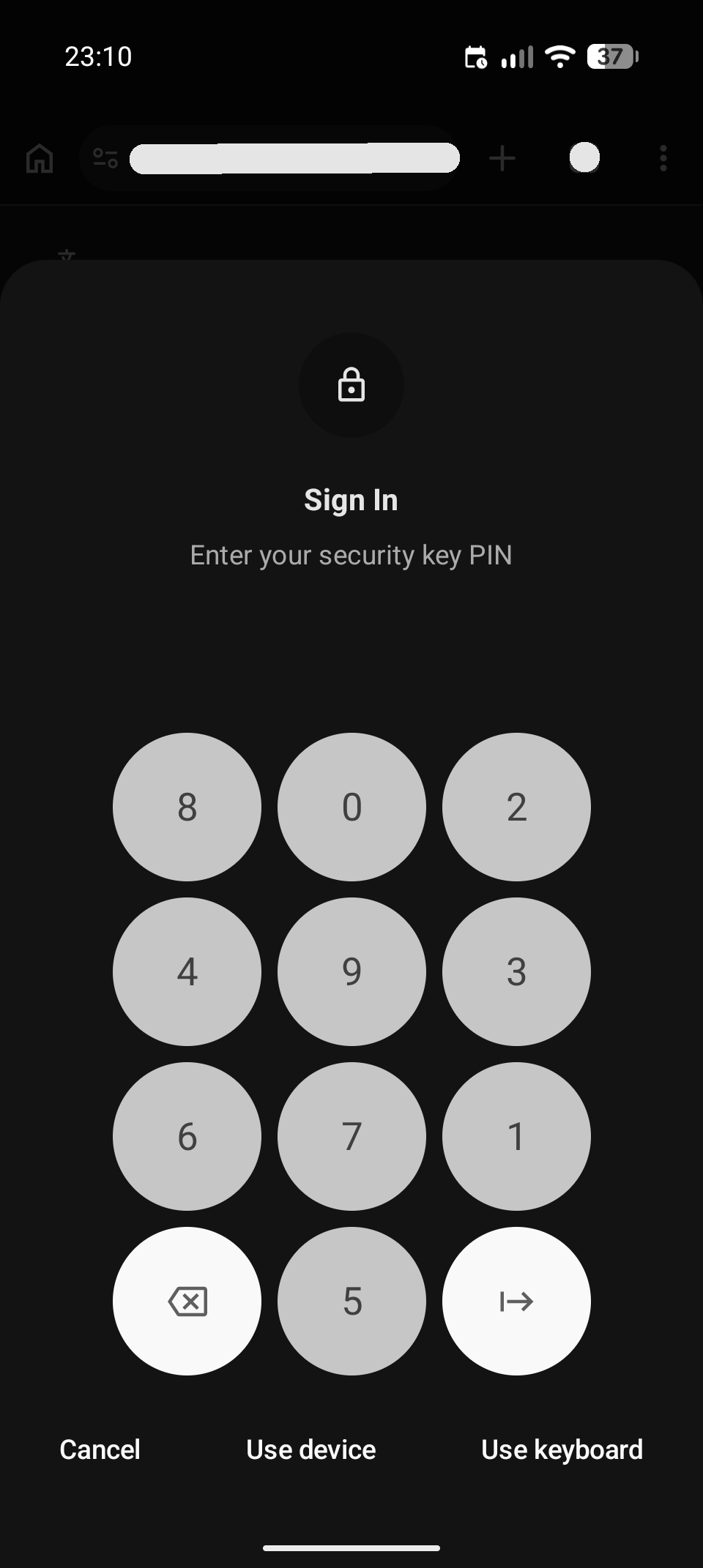Select digit 5 on the PIN pad
Viewport: 703px width, 1568px height.
(x=351, y=1301)
